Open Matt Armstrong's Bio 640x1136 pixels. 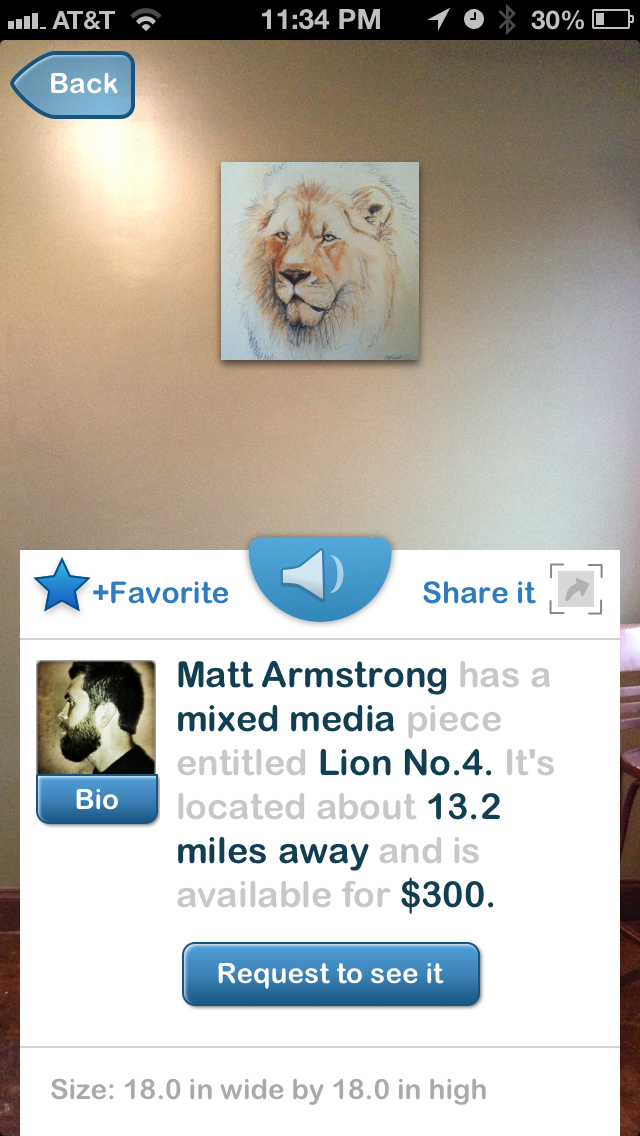[x=96, y=799]
